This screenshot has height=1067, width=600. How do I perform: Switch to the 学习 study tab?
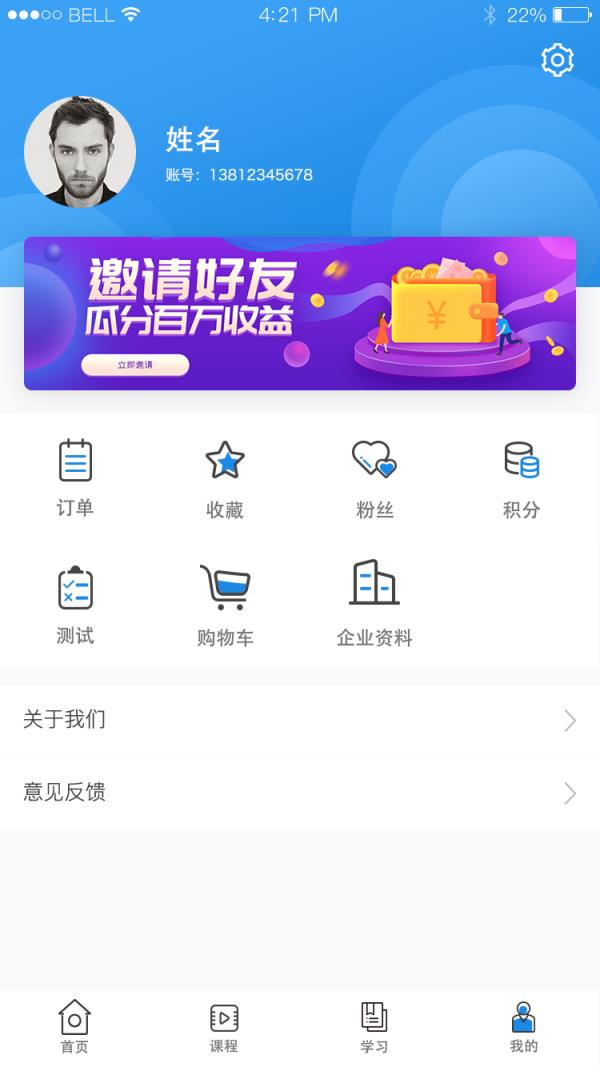click(374, 1027)
